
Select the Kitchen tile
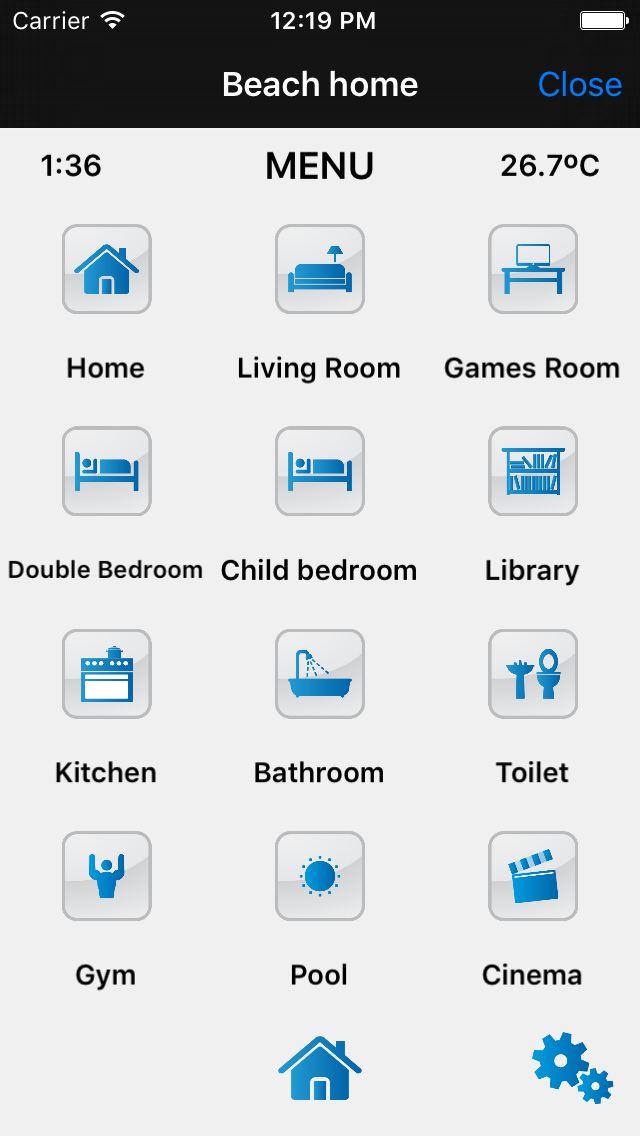[x=107, y=674]
